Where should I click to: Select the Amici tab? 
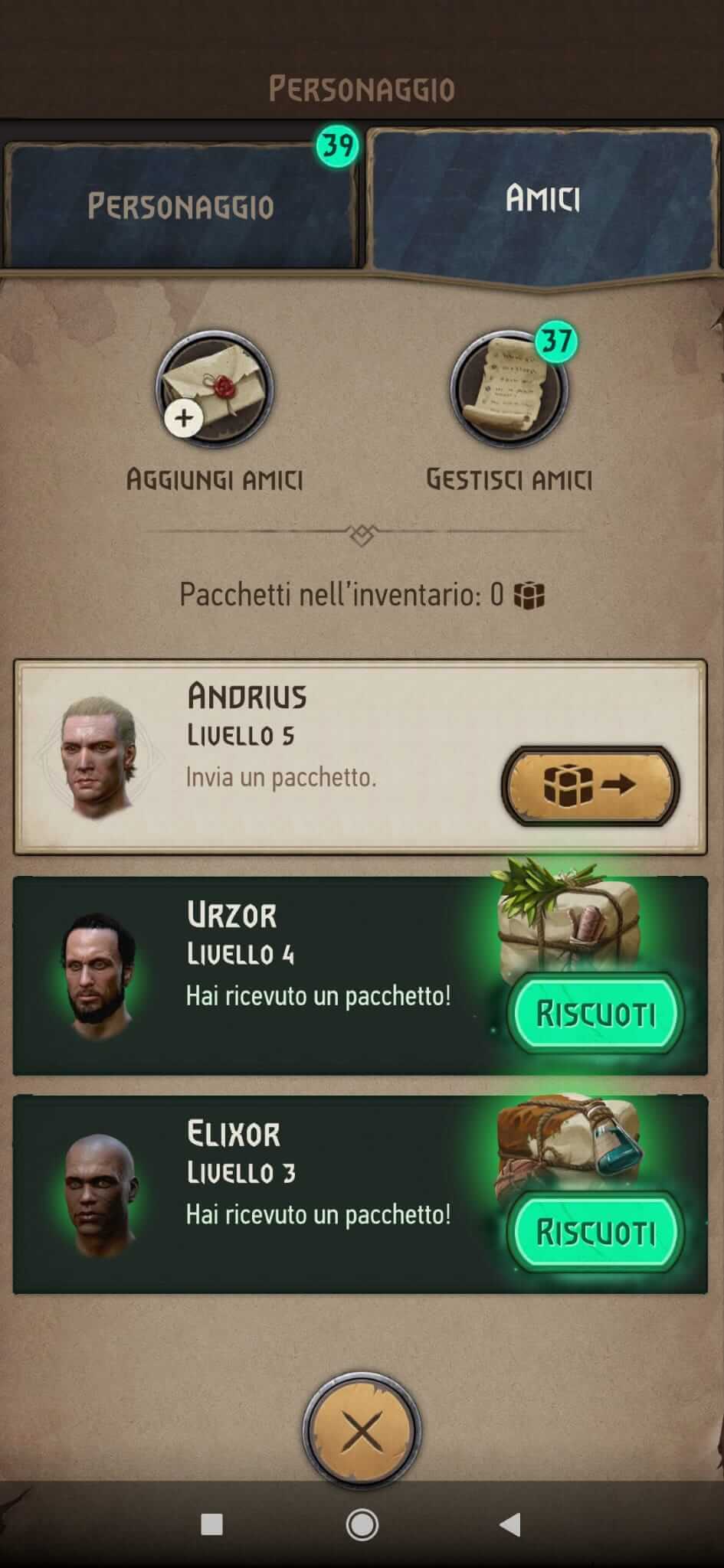point(542,199)
